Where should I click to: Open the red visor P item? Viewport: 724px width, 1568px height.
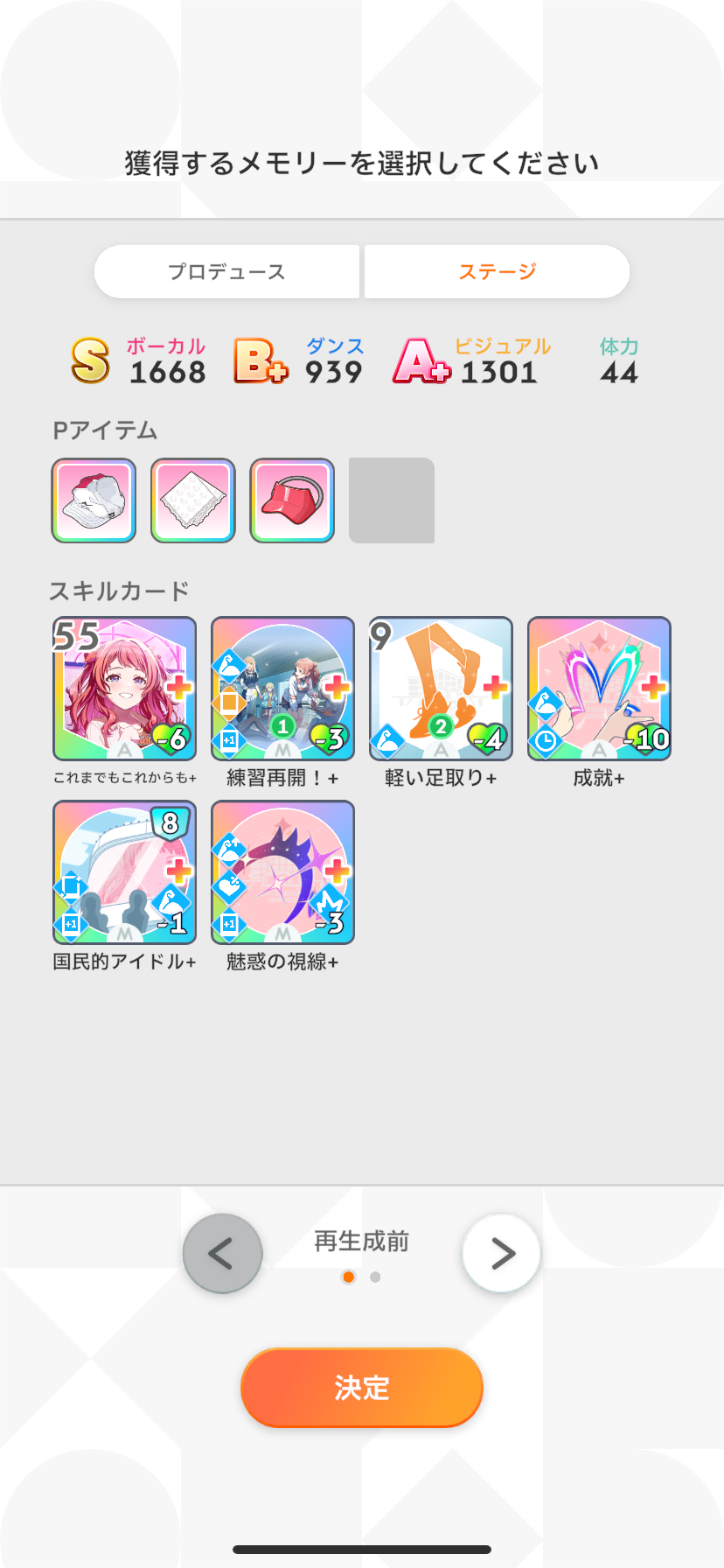[292, 500]
